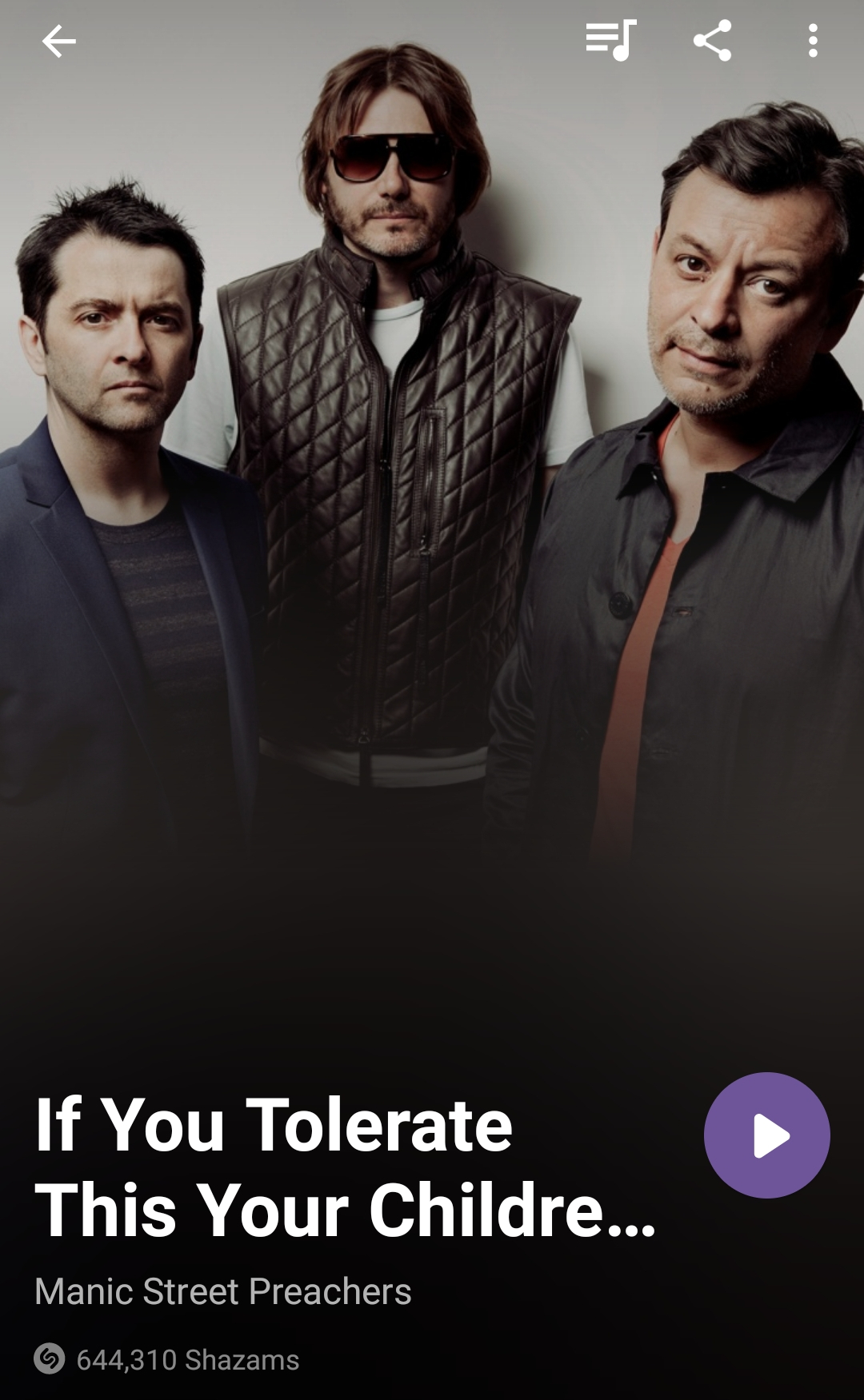Share this track
The width and height of the screenshot is (864, 1400).
click(712, 40)
